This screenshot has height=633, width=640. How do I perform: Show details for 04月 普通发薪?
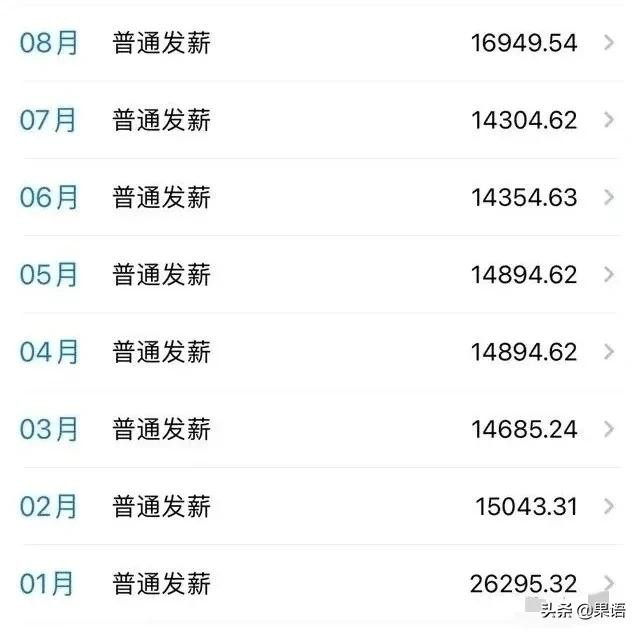[320, 351]
